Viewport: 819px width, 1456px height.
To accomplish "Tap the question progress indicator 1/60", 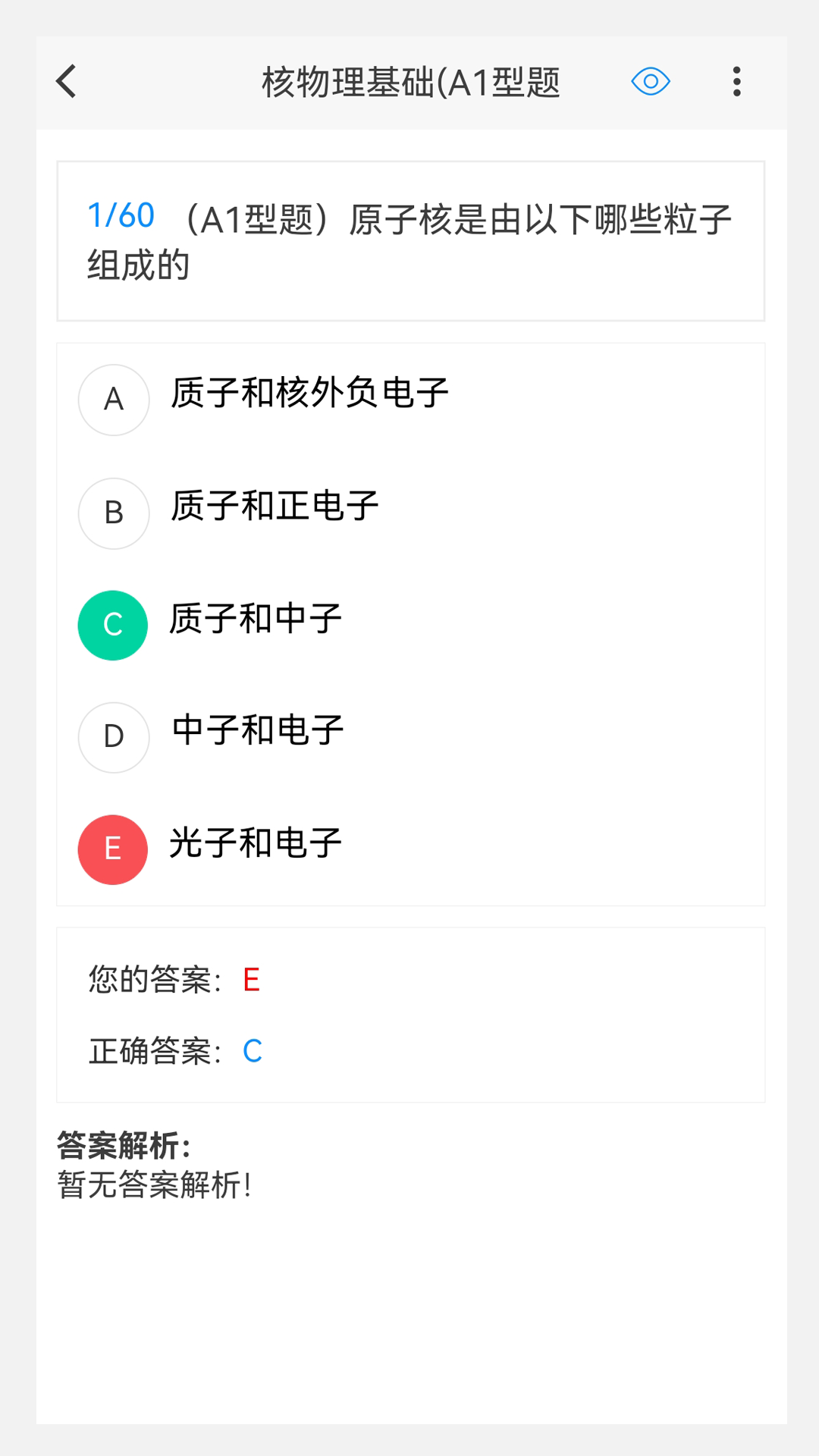I will pos(120,215).
